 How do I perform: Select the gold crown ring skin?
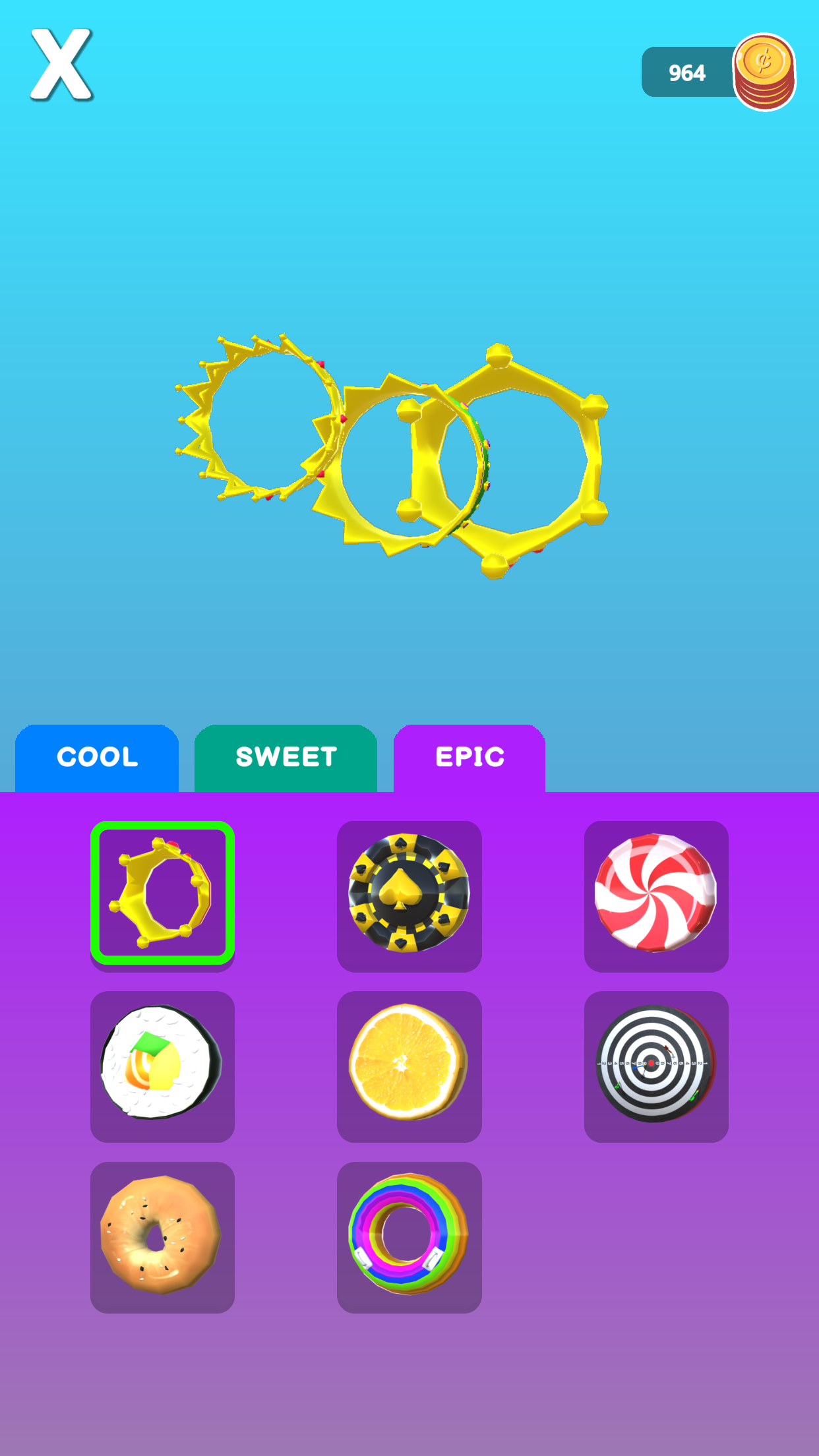point(162,893)
